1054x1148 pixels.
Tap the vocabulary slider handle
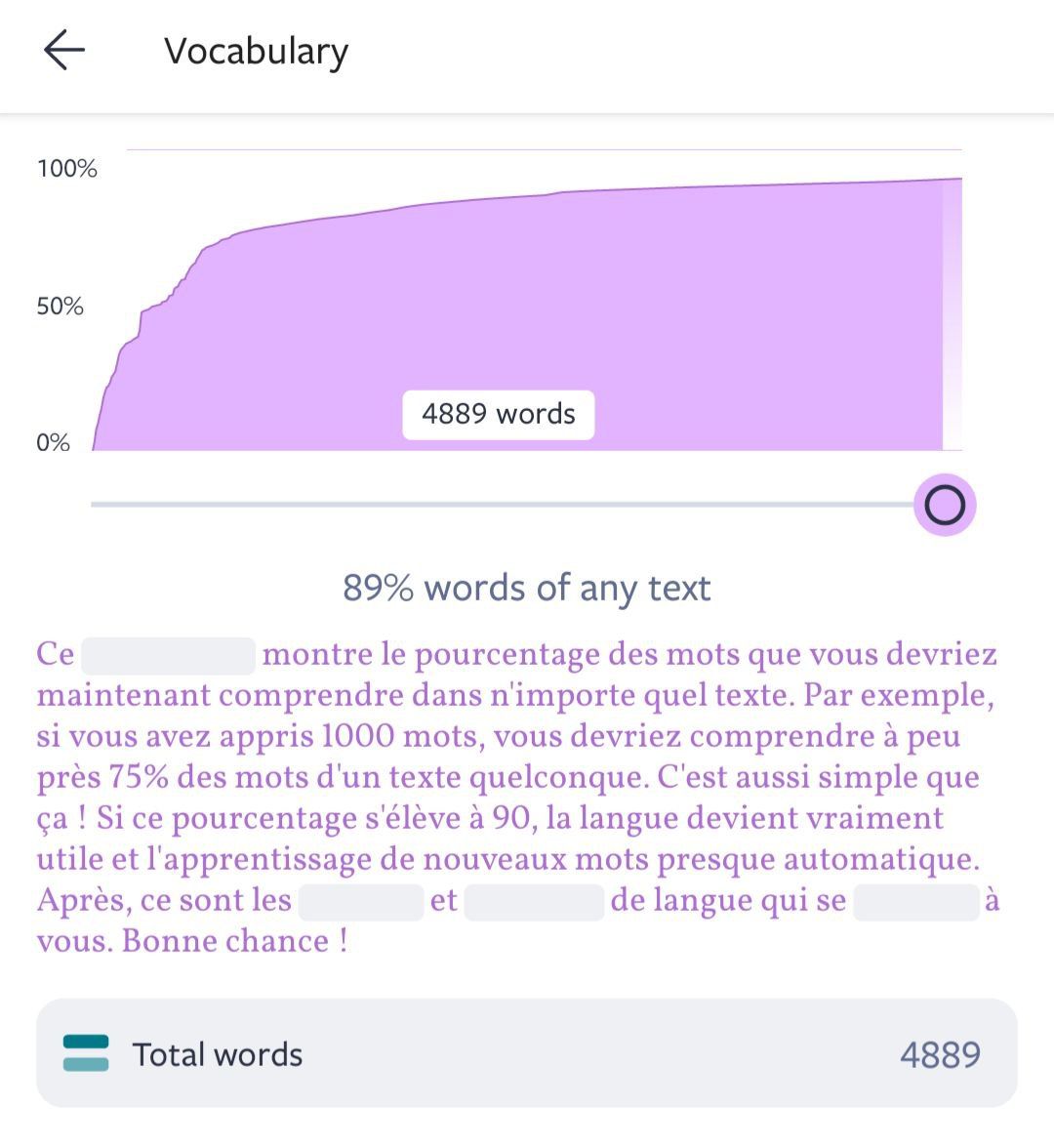click(x=944, y=505)
